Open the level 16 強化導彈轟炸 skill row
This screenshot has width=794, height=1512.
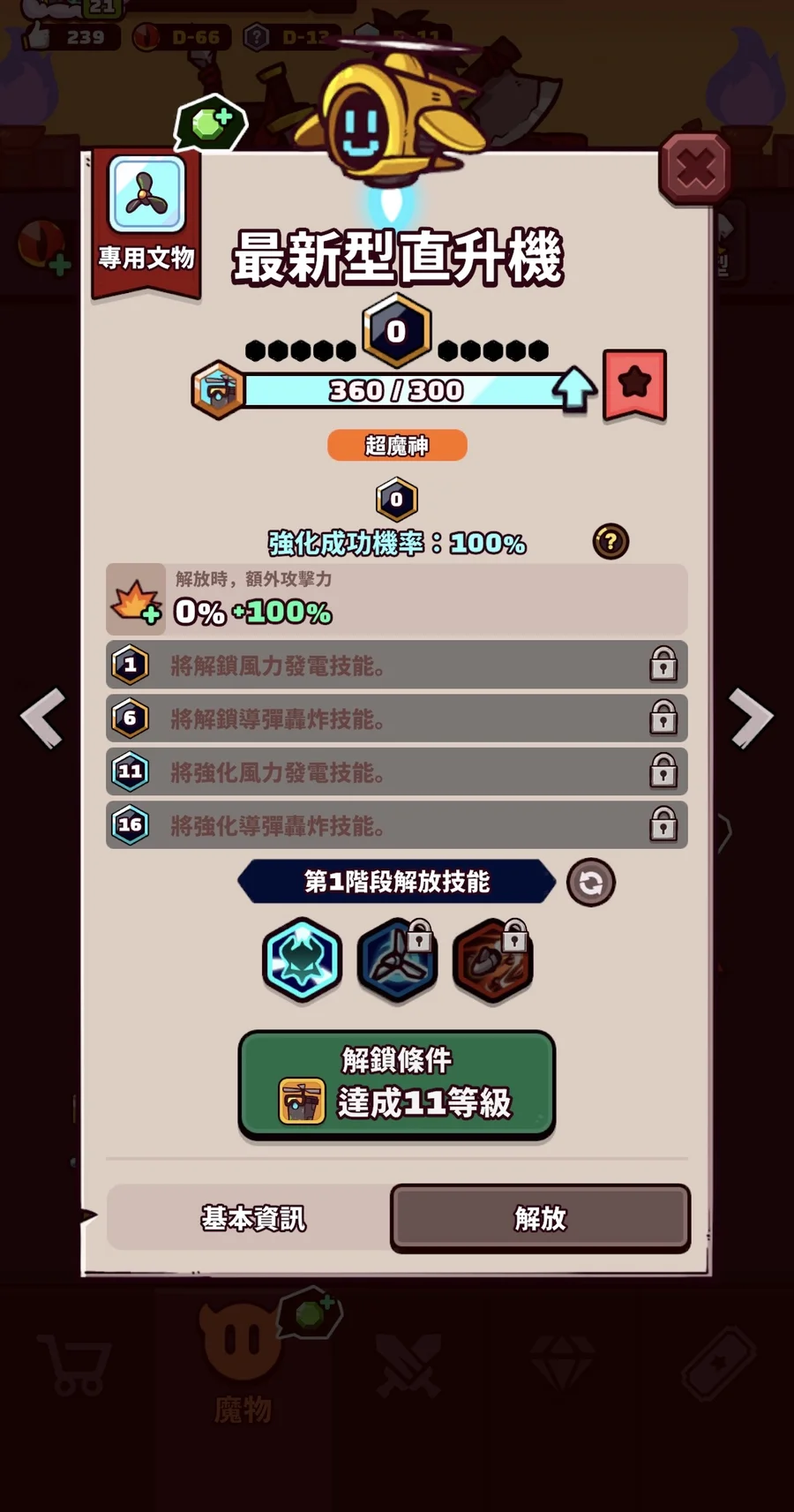tap(397, 825)
